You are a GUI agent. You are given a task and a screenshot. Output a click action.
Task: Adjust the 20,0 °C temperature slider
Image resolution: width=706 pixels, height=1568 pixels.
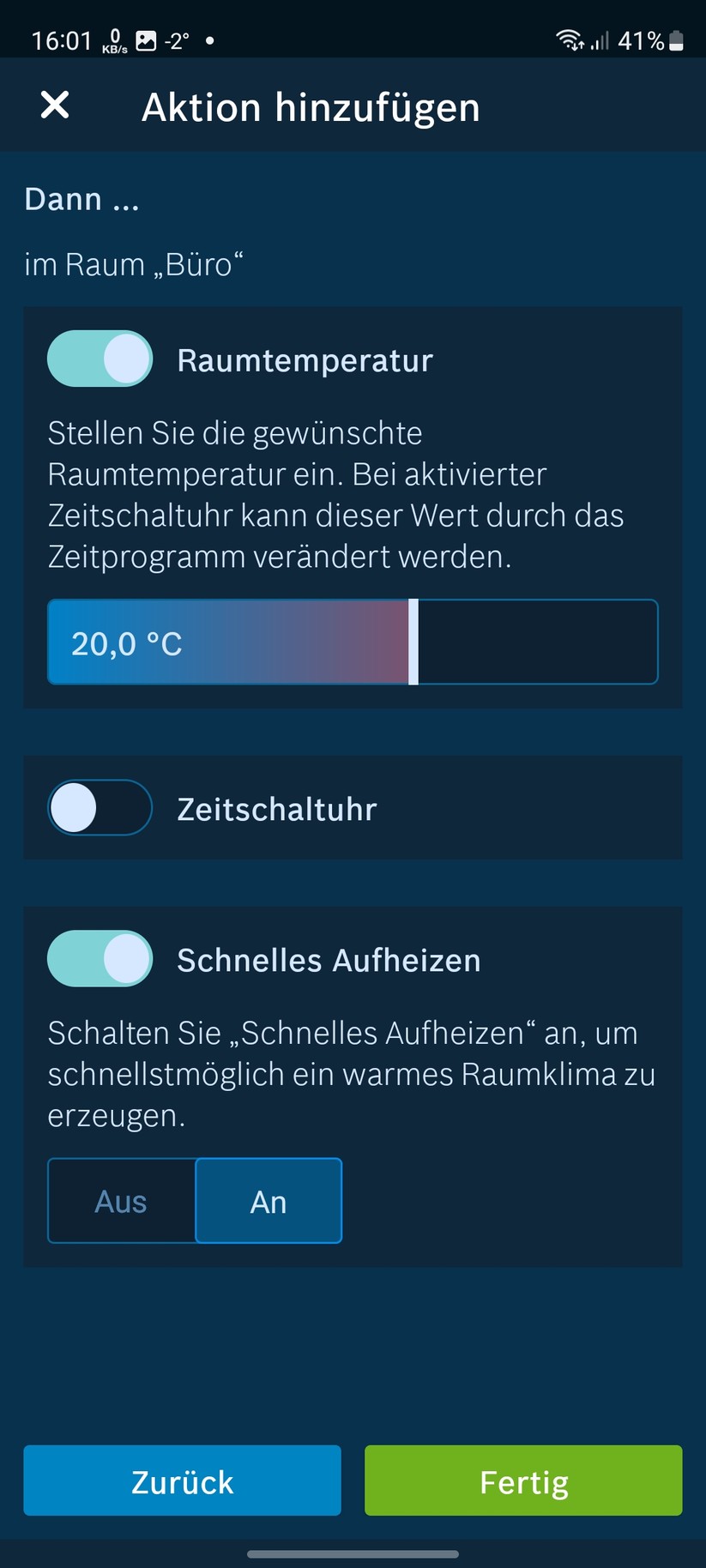pos(414,642)
